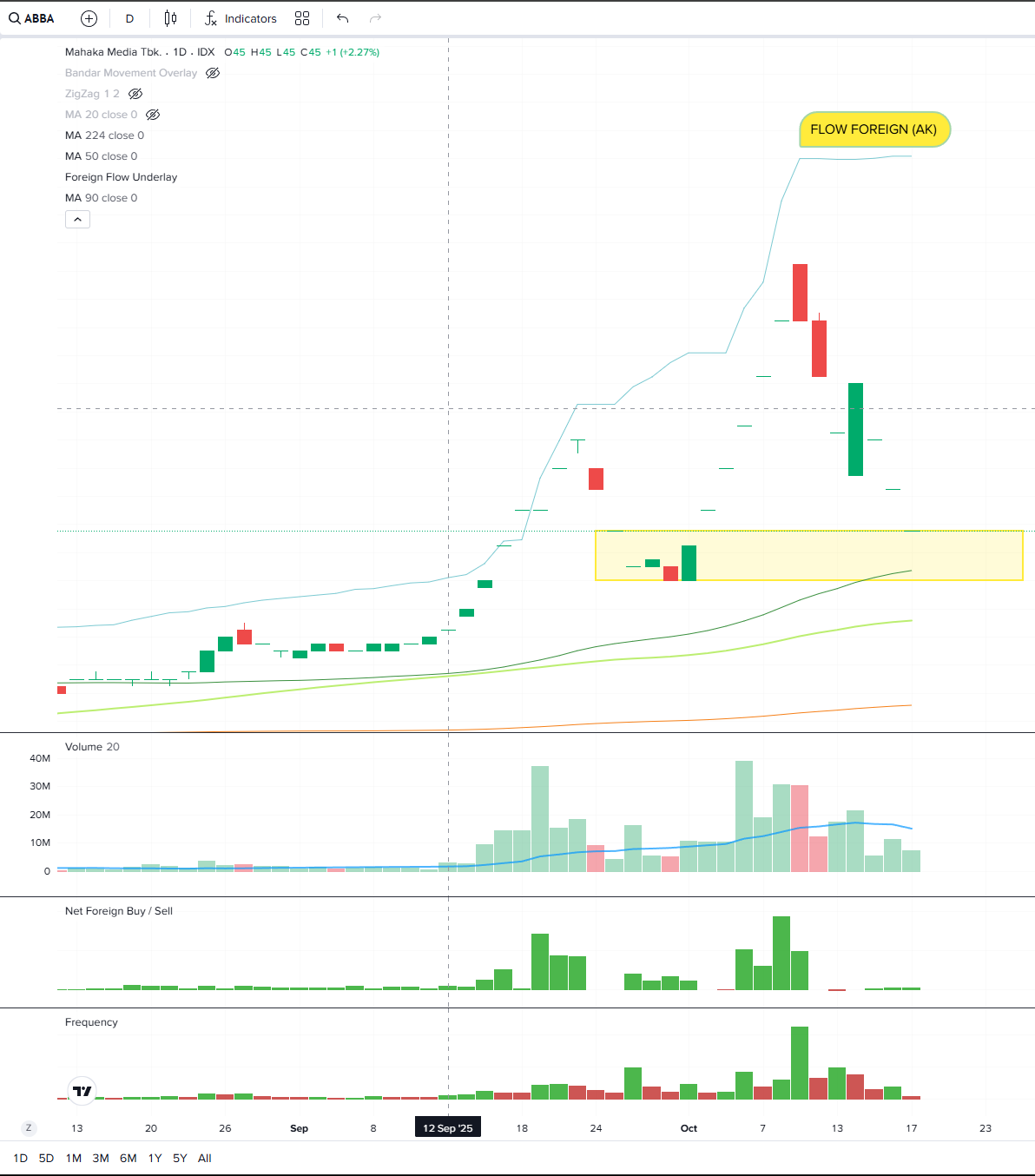1035x1176 pixels.
Task: View All available history
Action: click(205, 1158)
